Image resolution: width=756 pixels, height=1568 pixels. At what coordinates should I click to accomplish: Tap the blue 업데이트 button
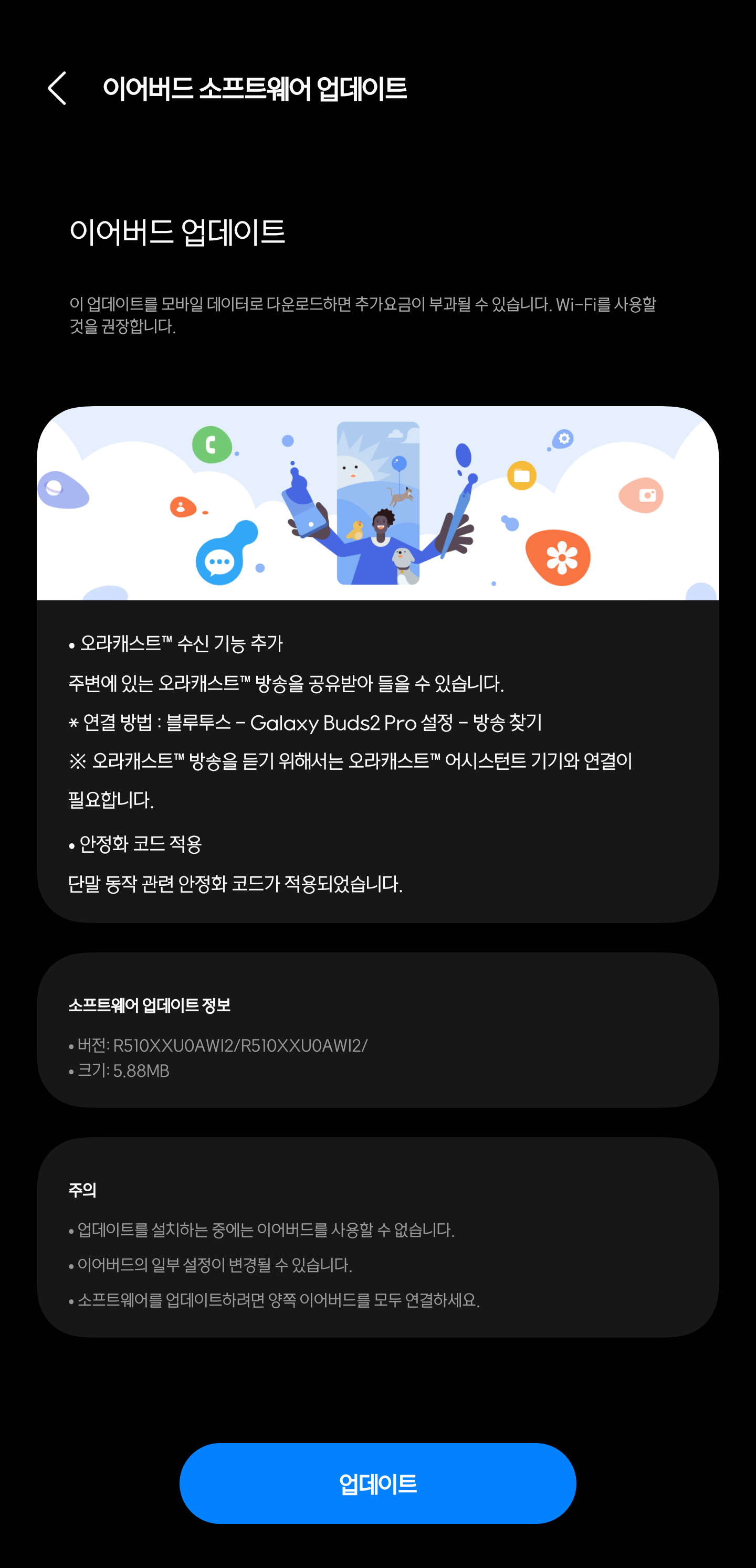(377, 1483)
